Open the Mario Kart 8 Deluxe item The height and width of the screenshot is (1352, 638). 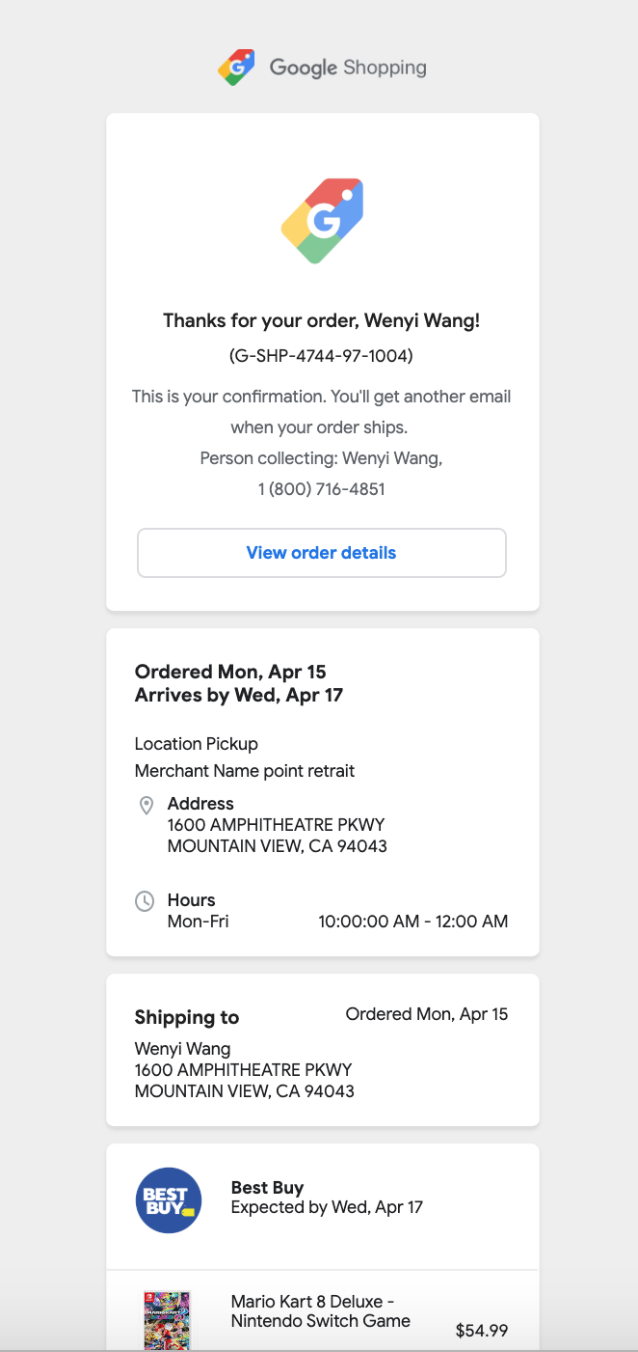coord(320,1311)
